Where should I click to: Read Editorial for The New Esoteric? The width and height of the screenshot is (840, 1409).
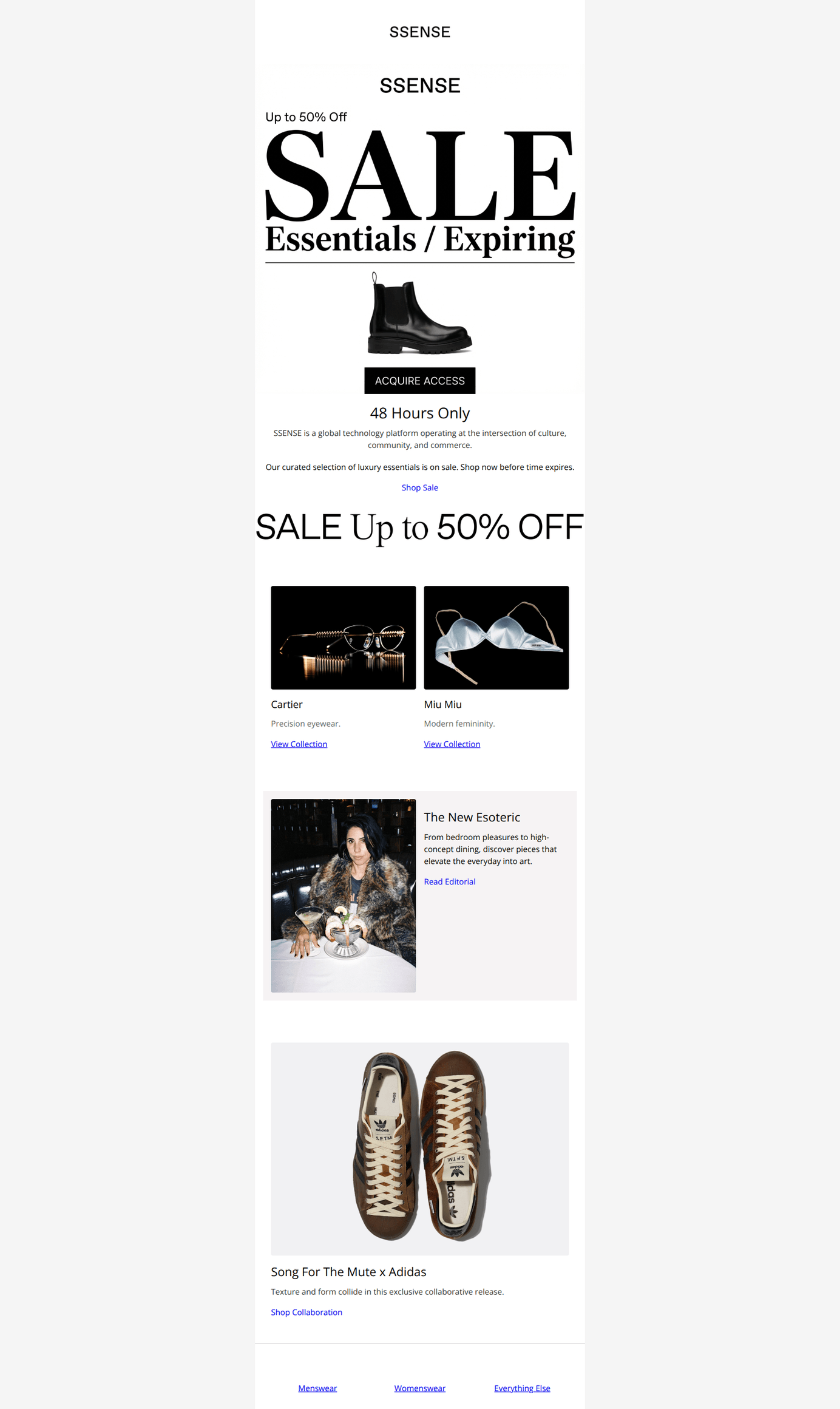coord(449,881)
